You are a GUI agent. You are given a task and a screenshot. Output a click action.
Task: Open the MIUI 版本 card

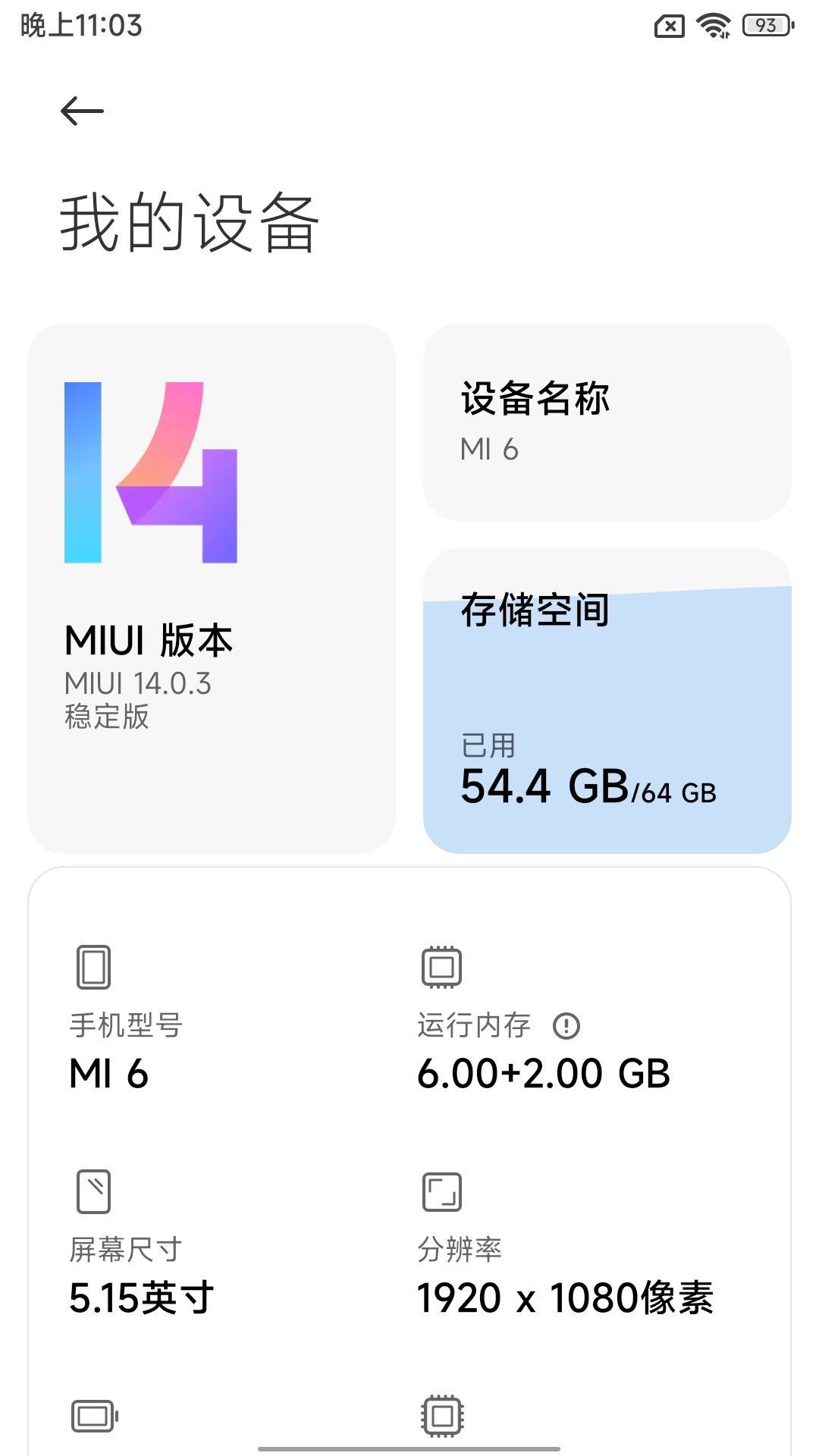tap(214, 588)
